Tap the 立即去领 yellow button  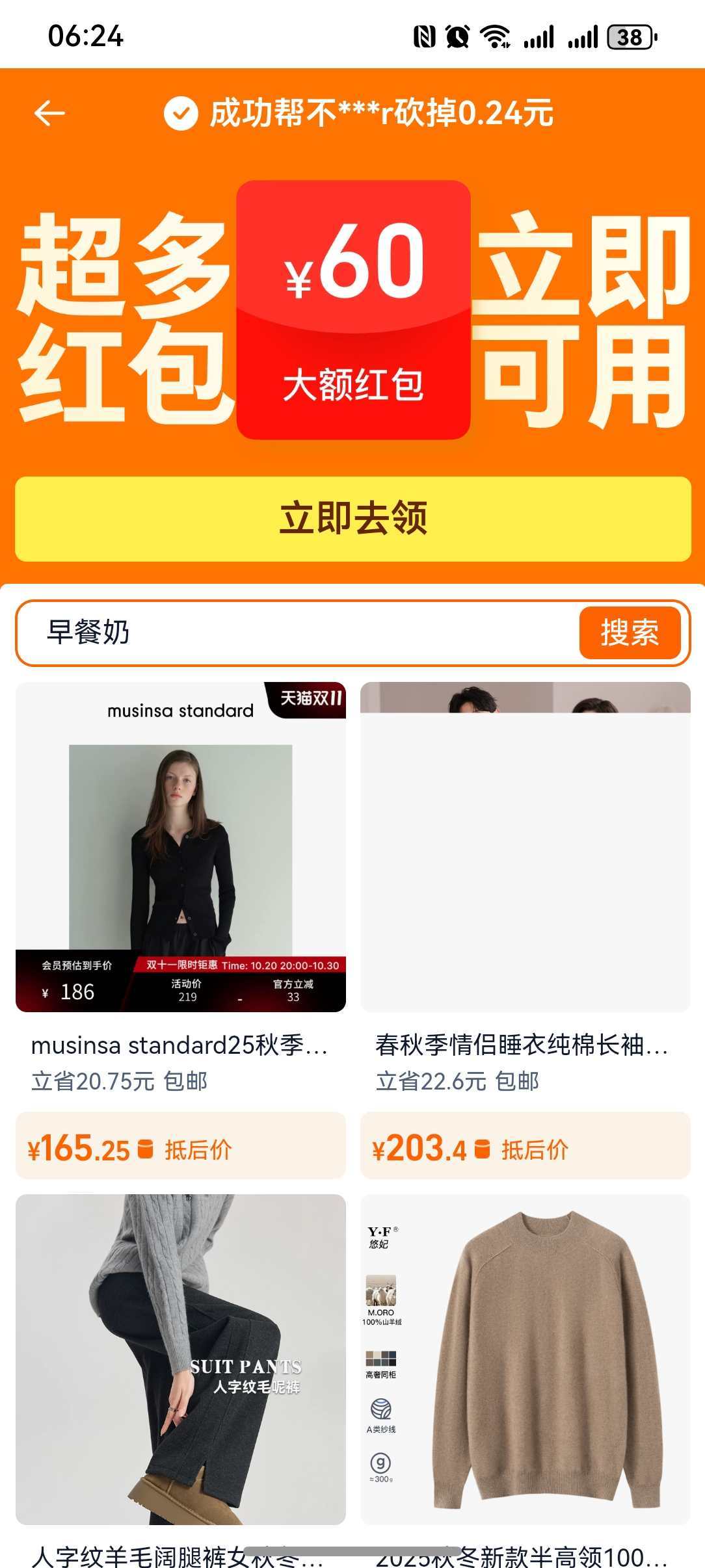pos(352,519)
